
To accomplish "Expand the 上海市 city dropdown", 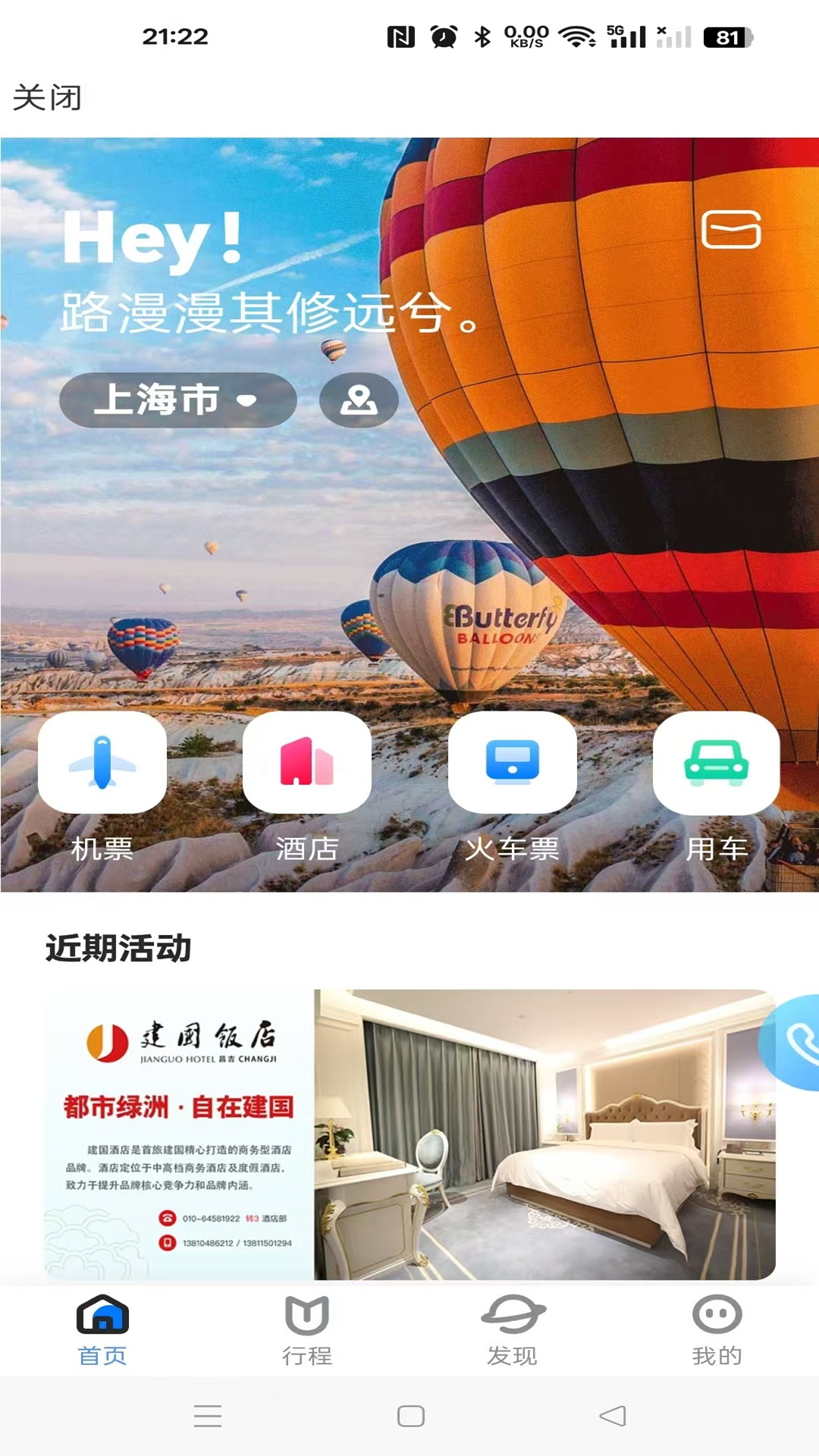I will tap(178, 400).
